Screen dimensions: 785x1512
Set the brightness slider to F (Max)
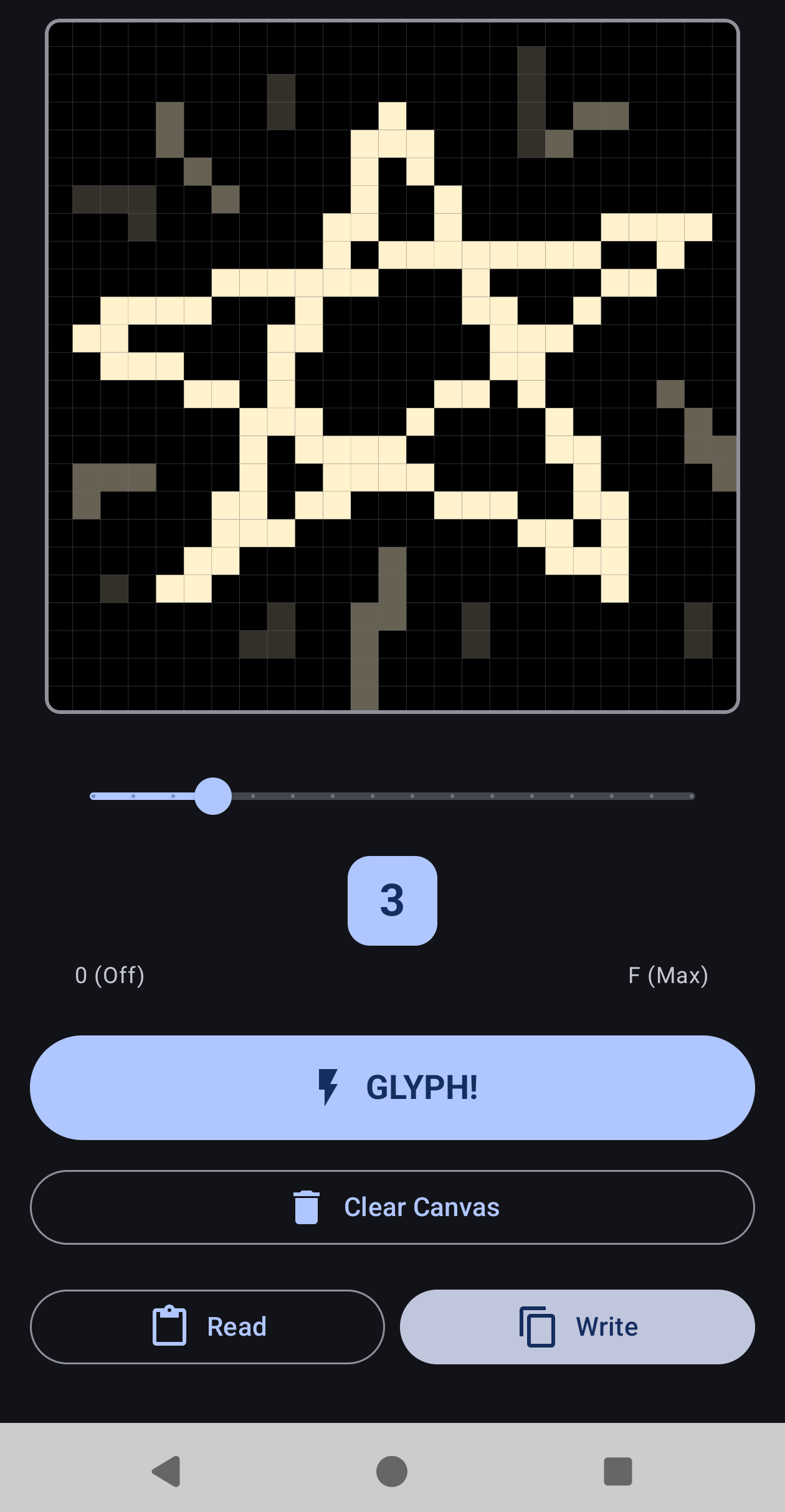pyautogui.click(x=692, y=796)
